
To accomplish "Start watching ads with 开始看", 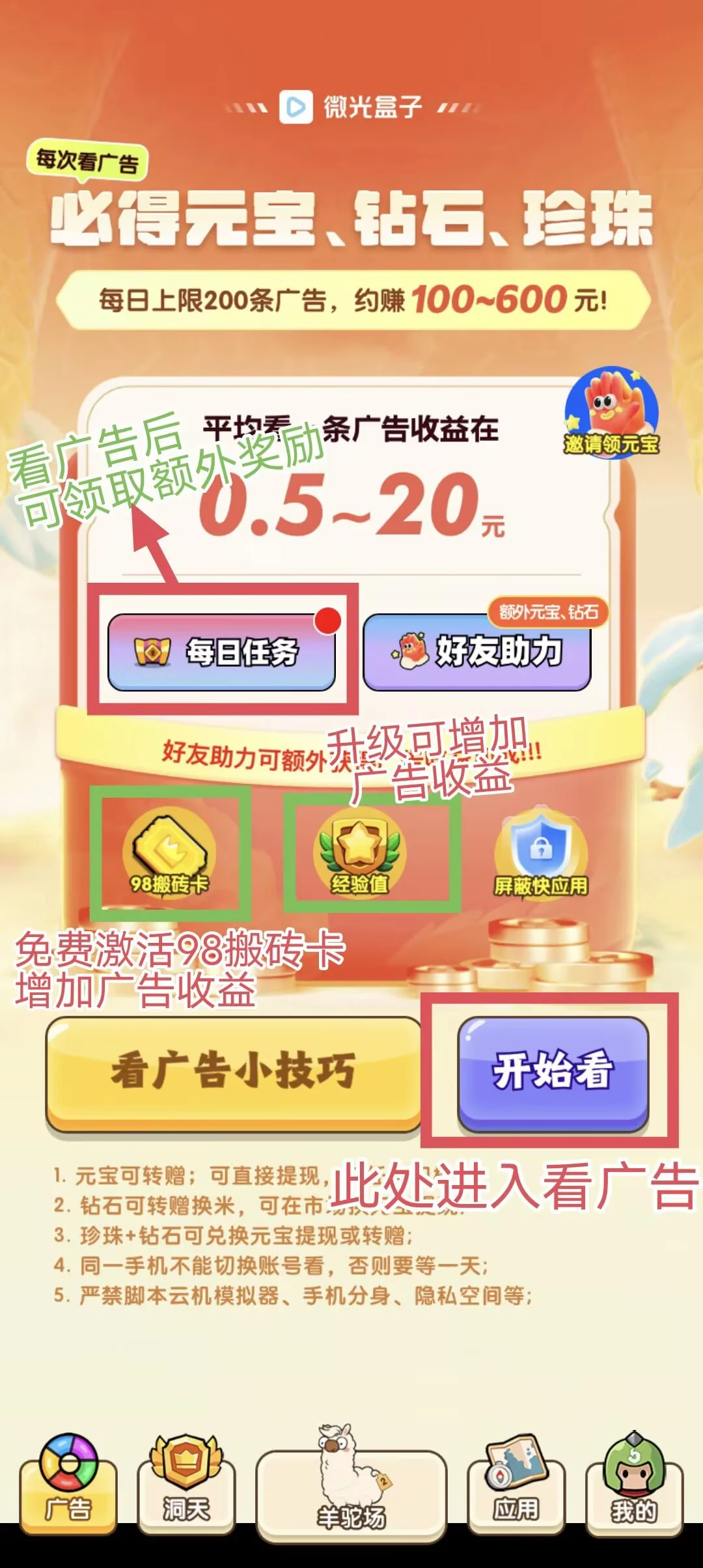I will [x=553, y=1070].
